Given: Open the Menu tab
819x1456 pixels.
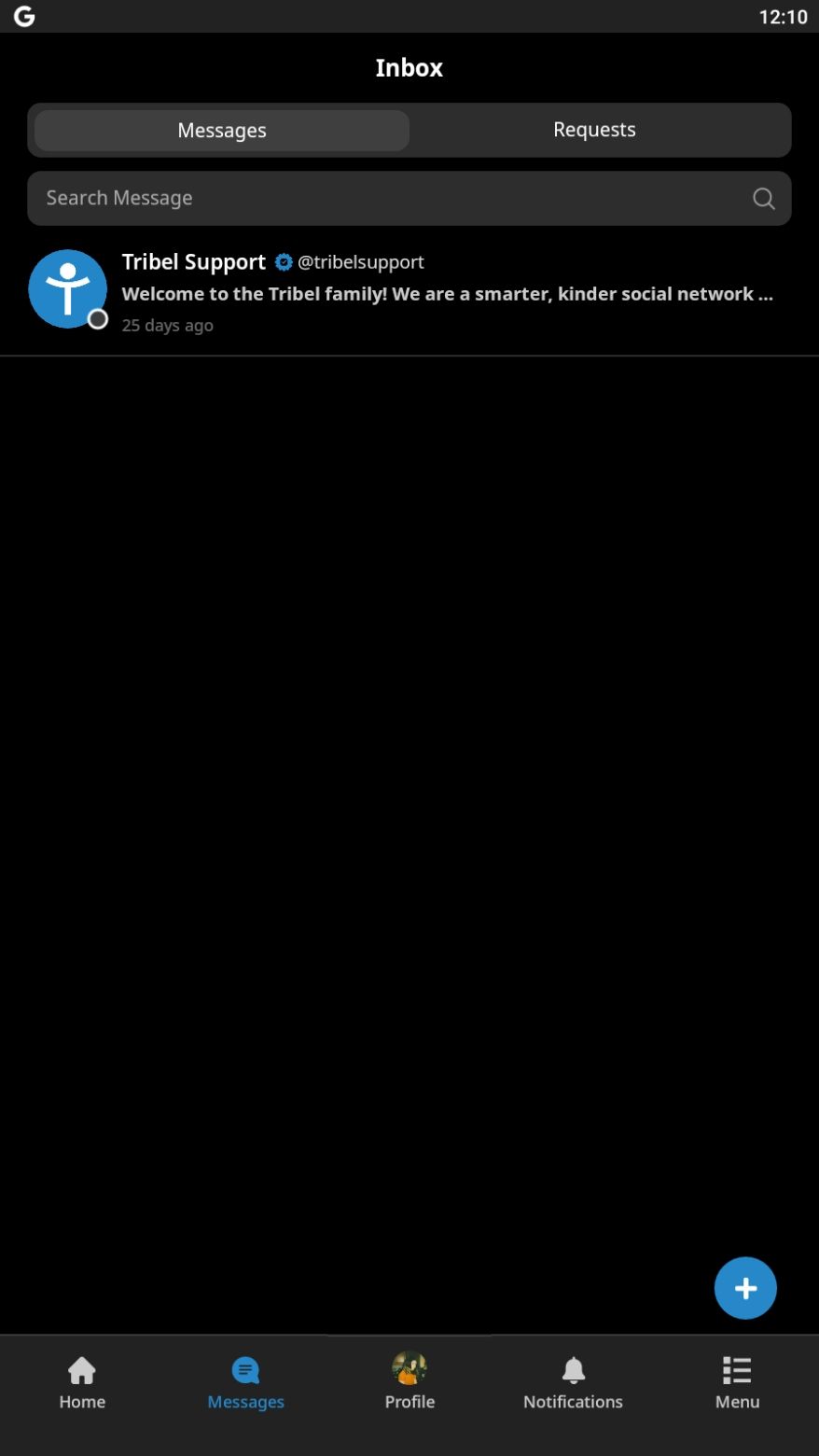Looking at the screenshot, I should click(x=737, y=1383).
